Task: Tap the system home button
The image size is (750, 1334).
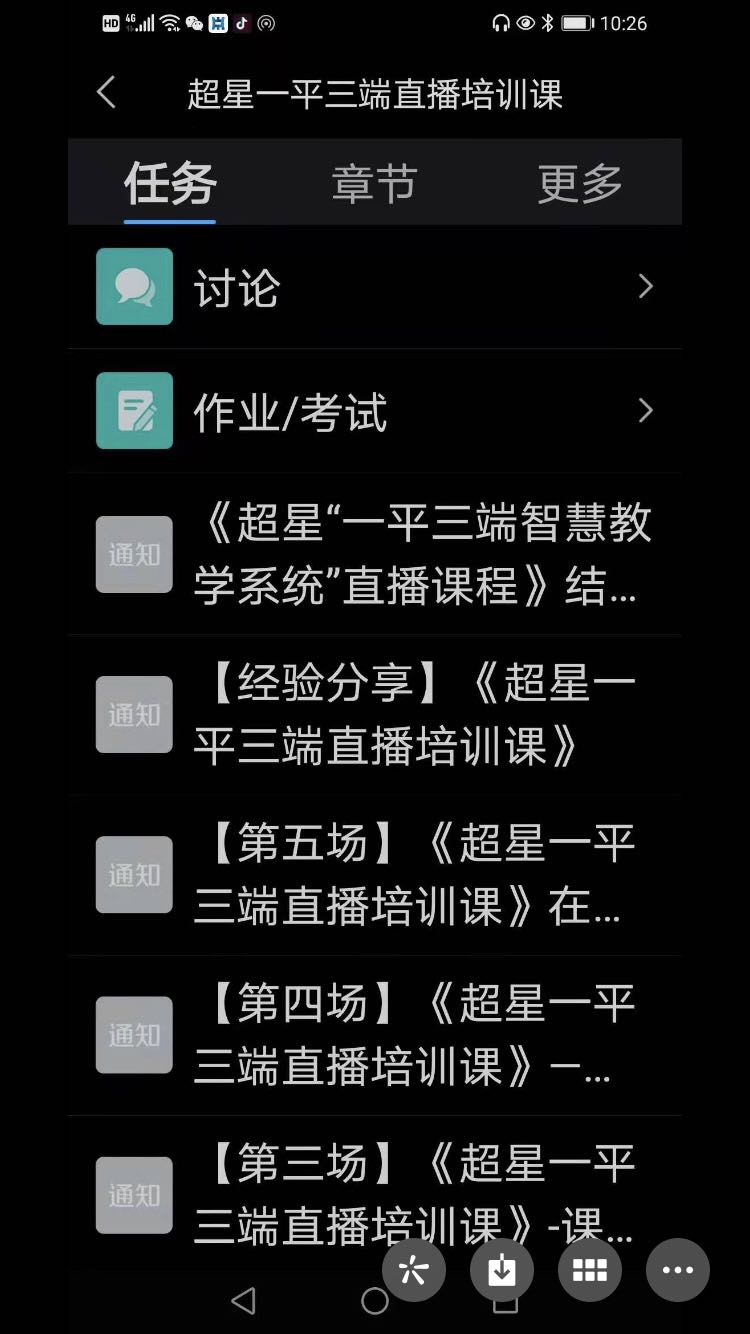Action: (375, 1301)
